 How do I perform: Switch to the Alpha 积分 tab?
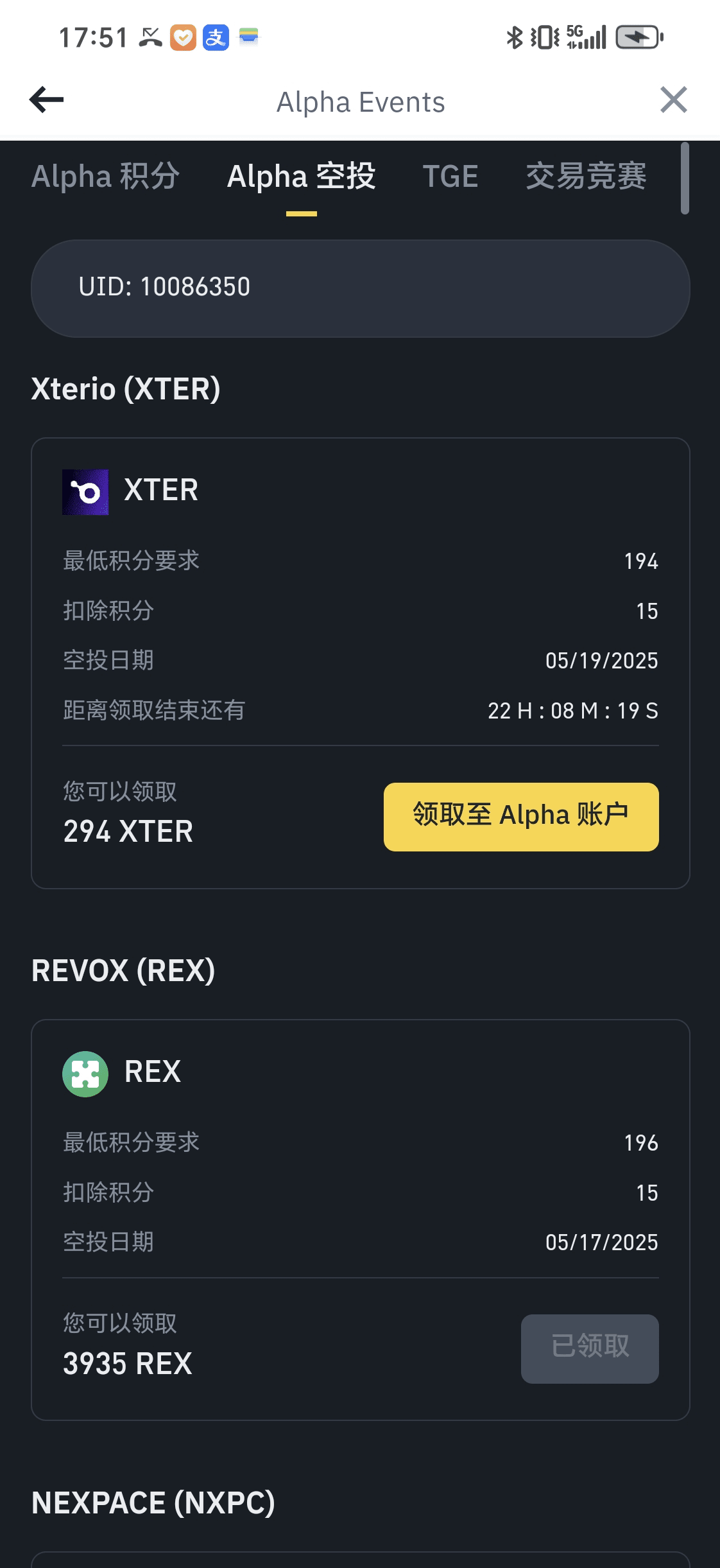[106, 177]
